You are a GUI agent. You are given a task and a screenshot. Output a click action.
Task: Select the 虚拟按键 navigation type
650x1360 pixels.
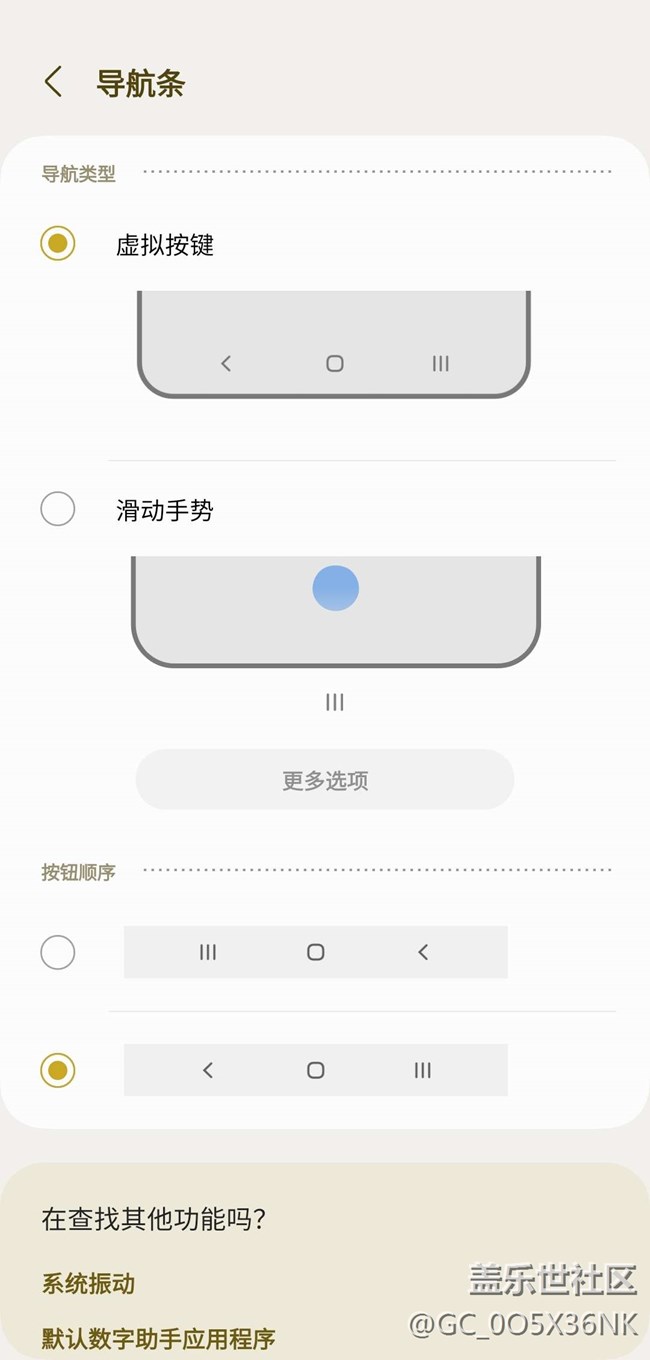click(x=58, y=243)
